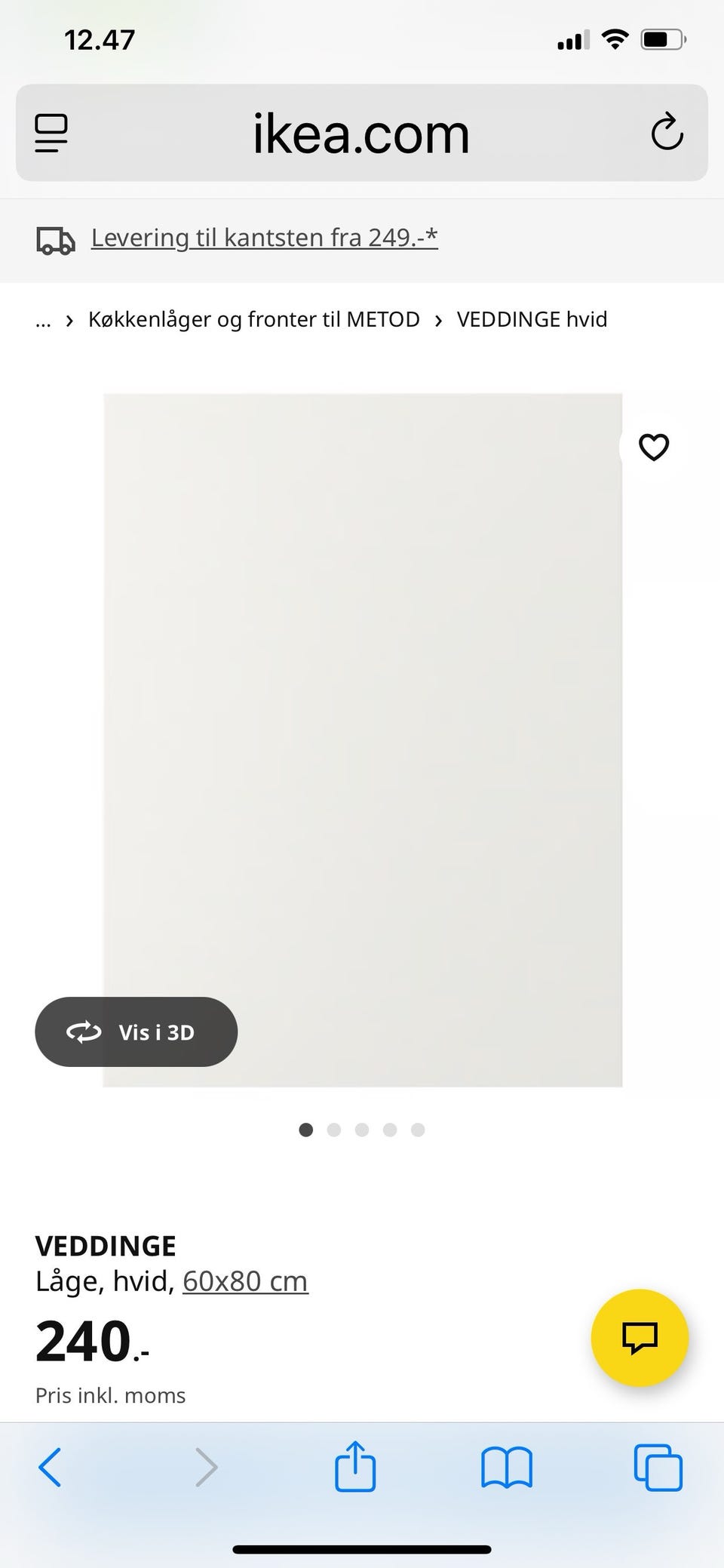Tap the share icon in Safari toolbar
The height and width of the screenshot is (1568, 724).
pyautogui.click(x=355, y=1468)
